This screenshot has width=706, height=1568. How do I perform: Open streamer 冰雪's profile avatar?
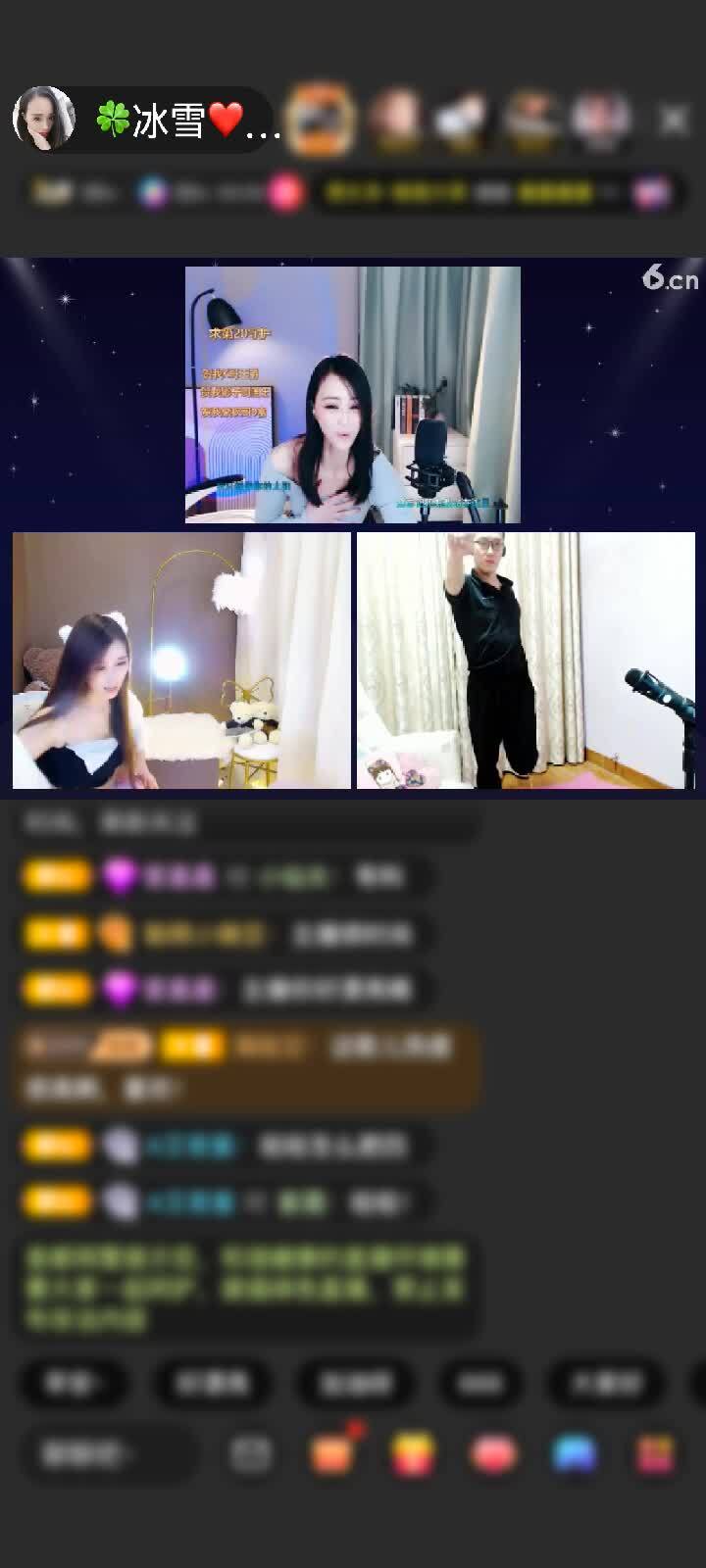click(x=43, y=119)
